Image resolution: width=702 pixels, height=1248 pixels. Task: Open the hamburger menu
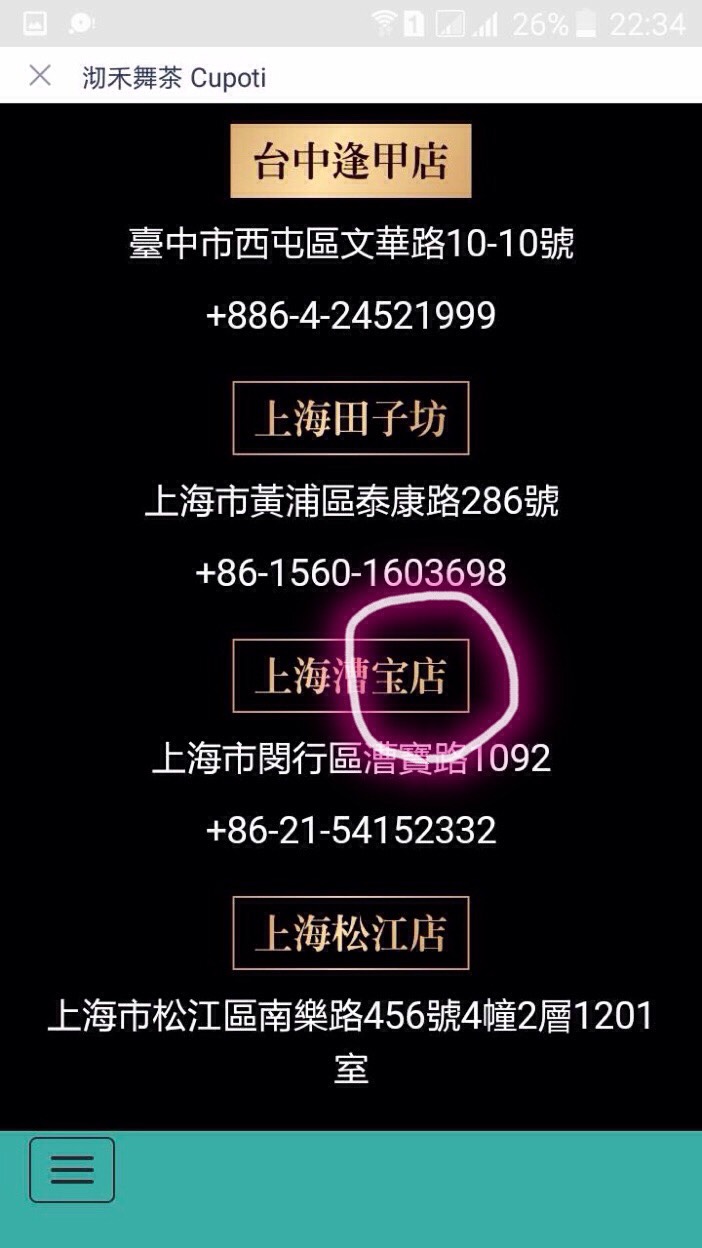coord(72,1170)
